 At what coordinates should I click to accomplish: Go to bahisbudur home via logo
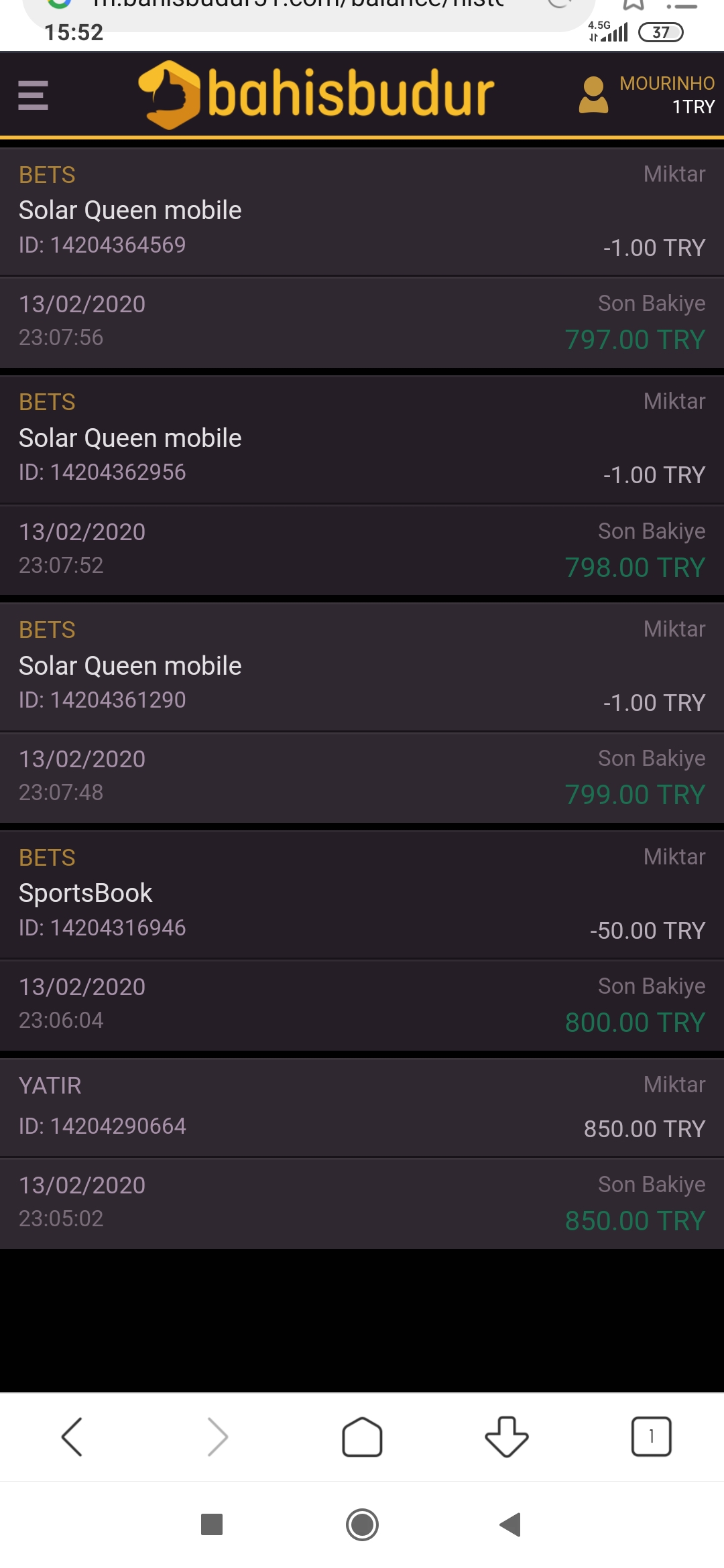click(316, 95)
